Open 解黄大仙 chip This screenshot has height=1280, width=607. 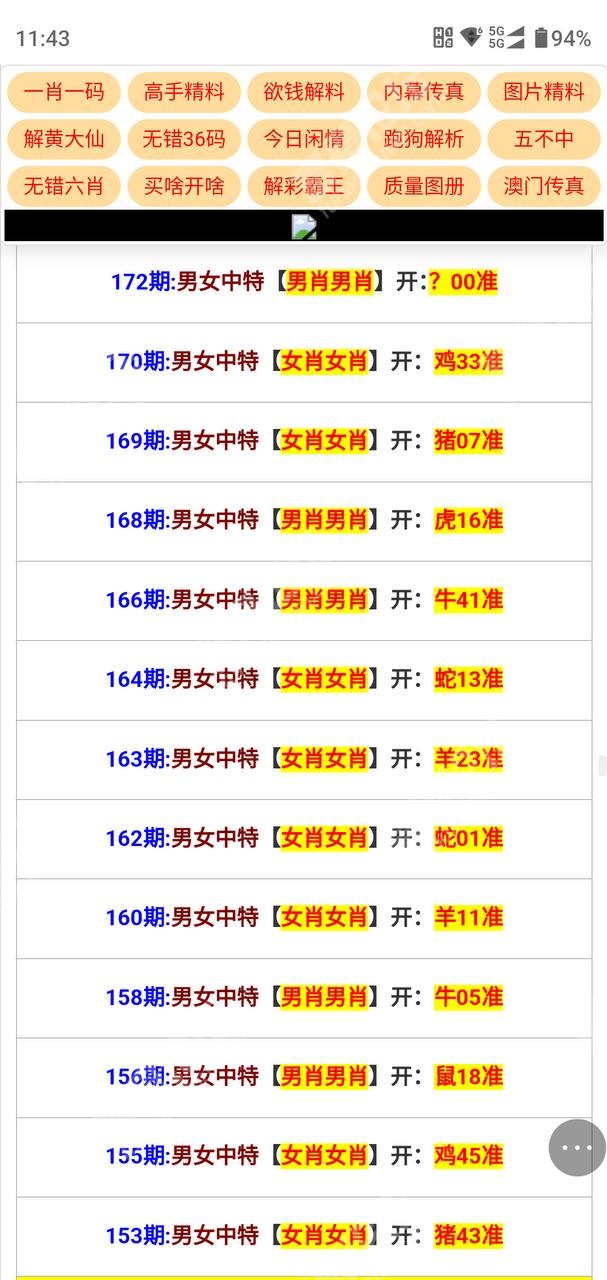click(64, 139)
